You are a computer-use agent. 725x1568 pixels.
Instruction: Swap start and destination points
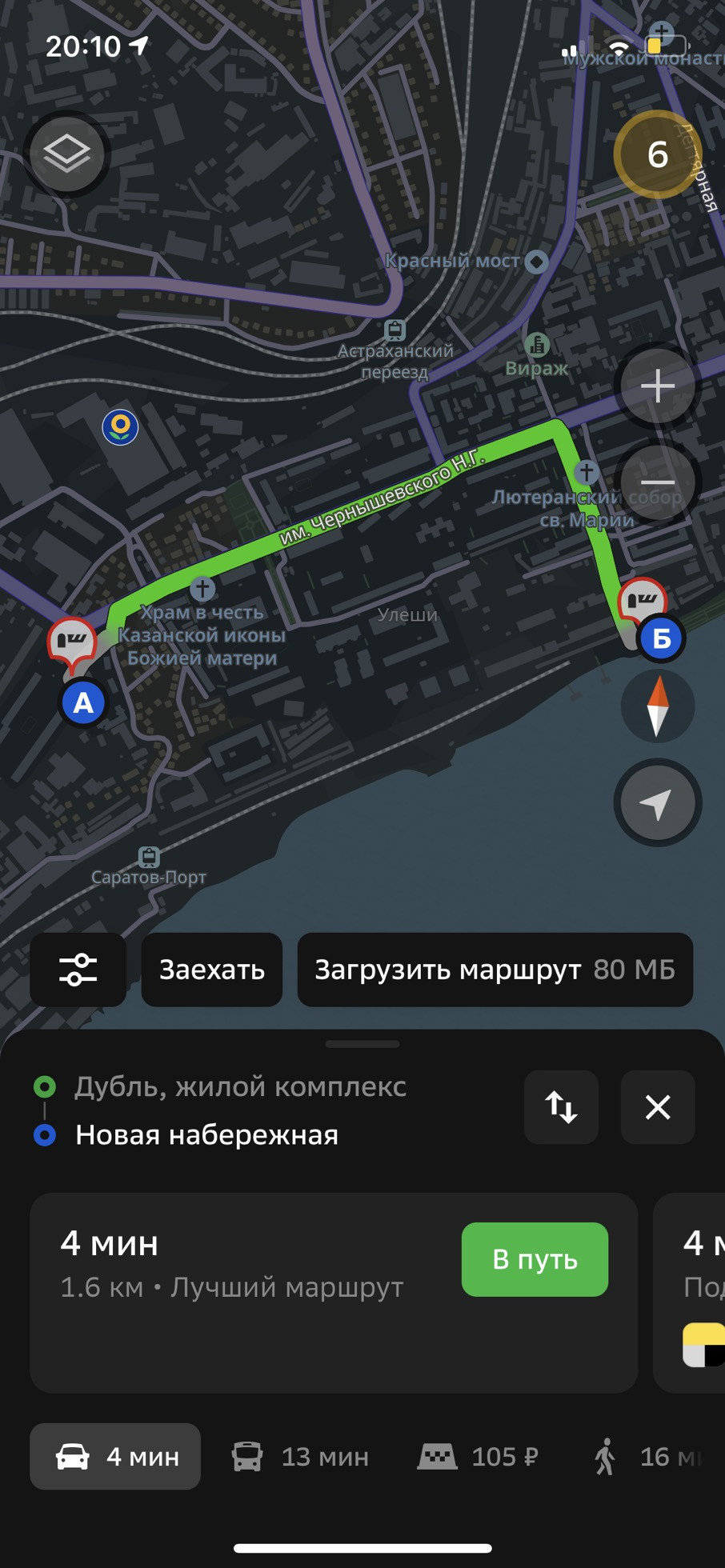(561, 1107)
